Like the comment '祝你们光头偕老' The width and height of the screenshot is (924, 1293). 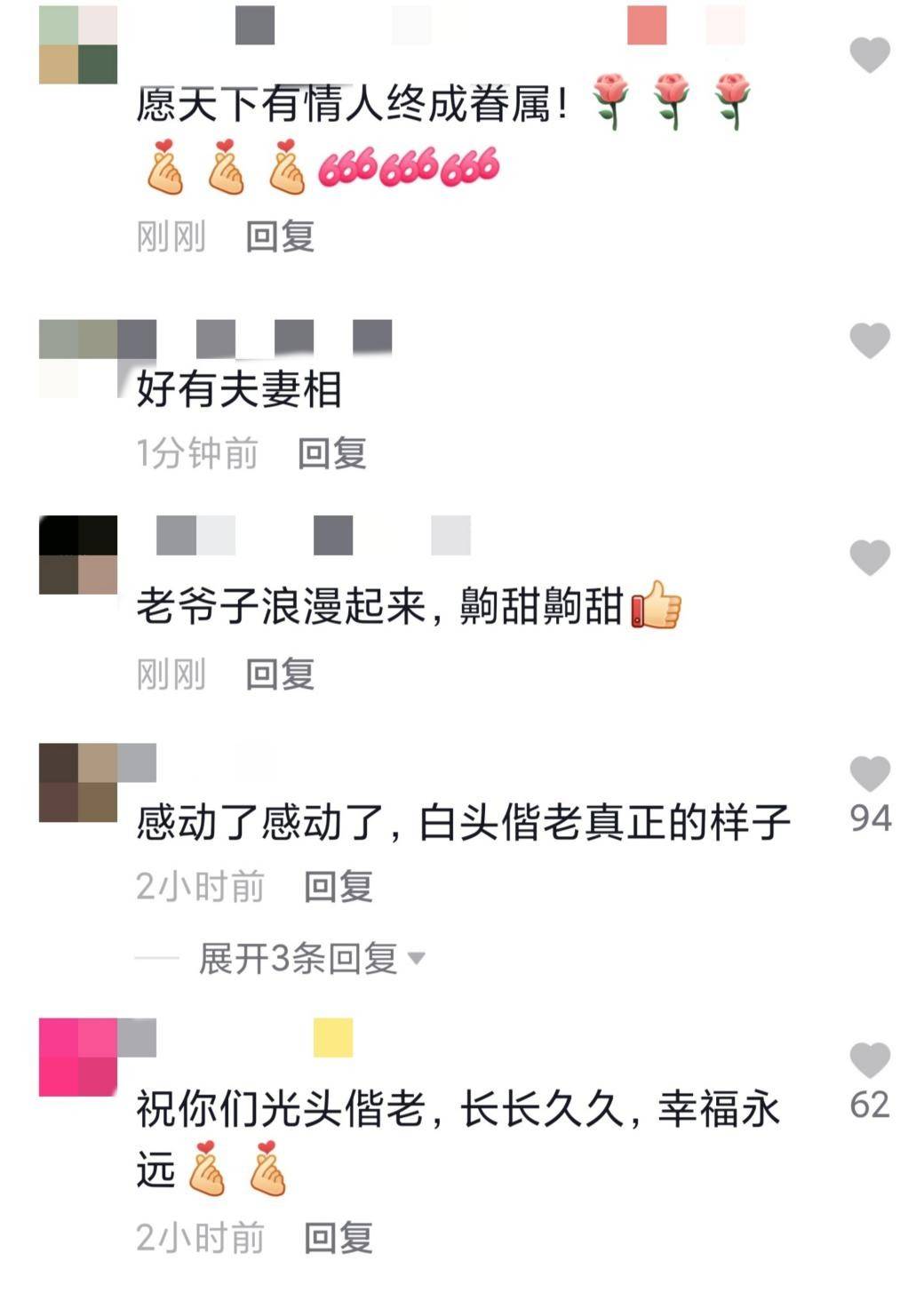coord(869,1060)
